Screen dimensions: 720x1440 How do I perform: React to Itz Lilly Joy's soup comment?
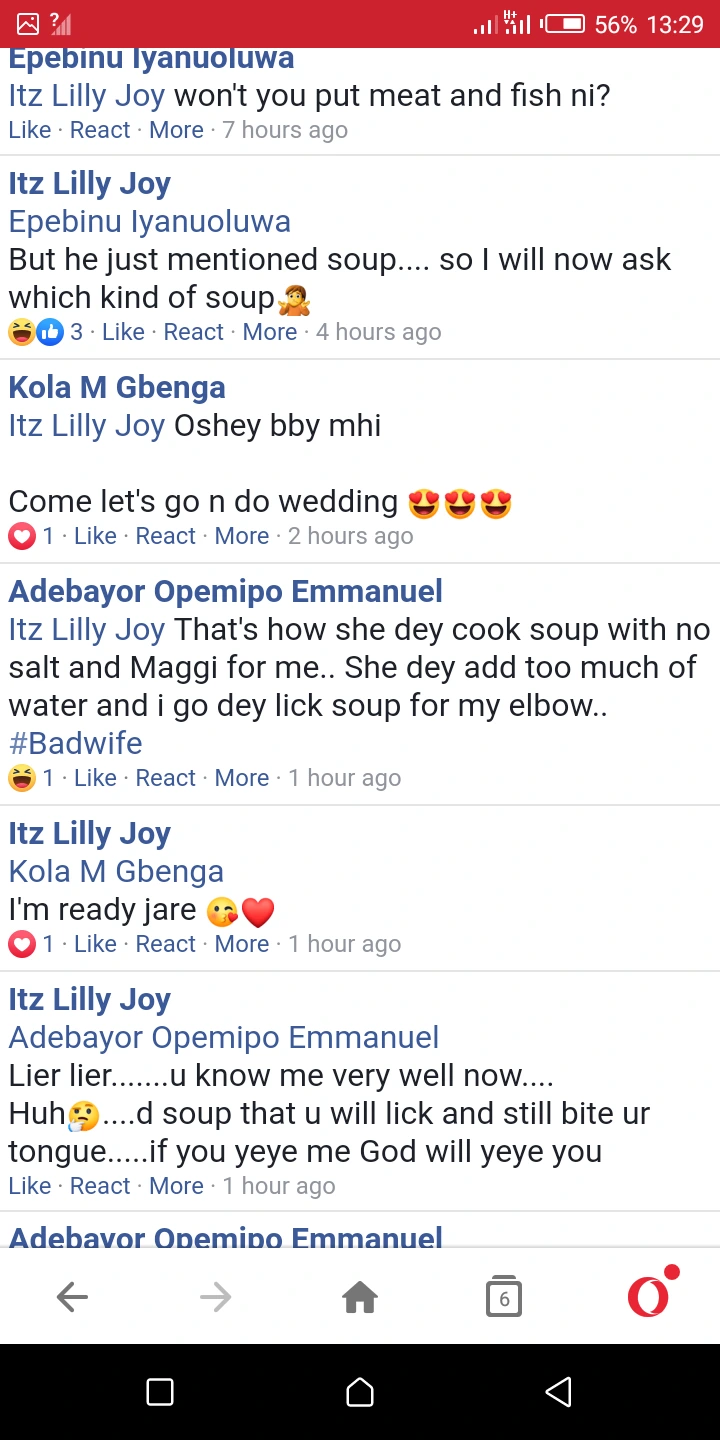pyautogui.click(x=193, y=332)
